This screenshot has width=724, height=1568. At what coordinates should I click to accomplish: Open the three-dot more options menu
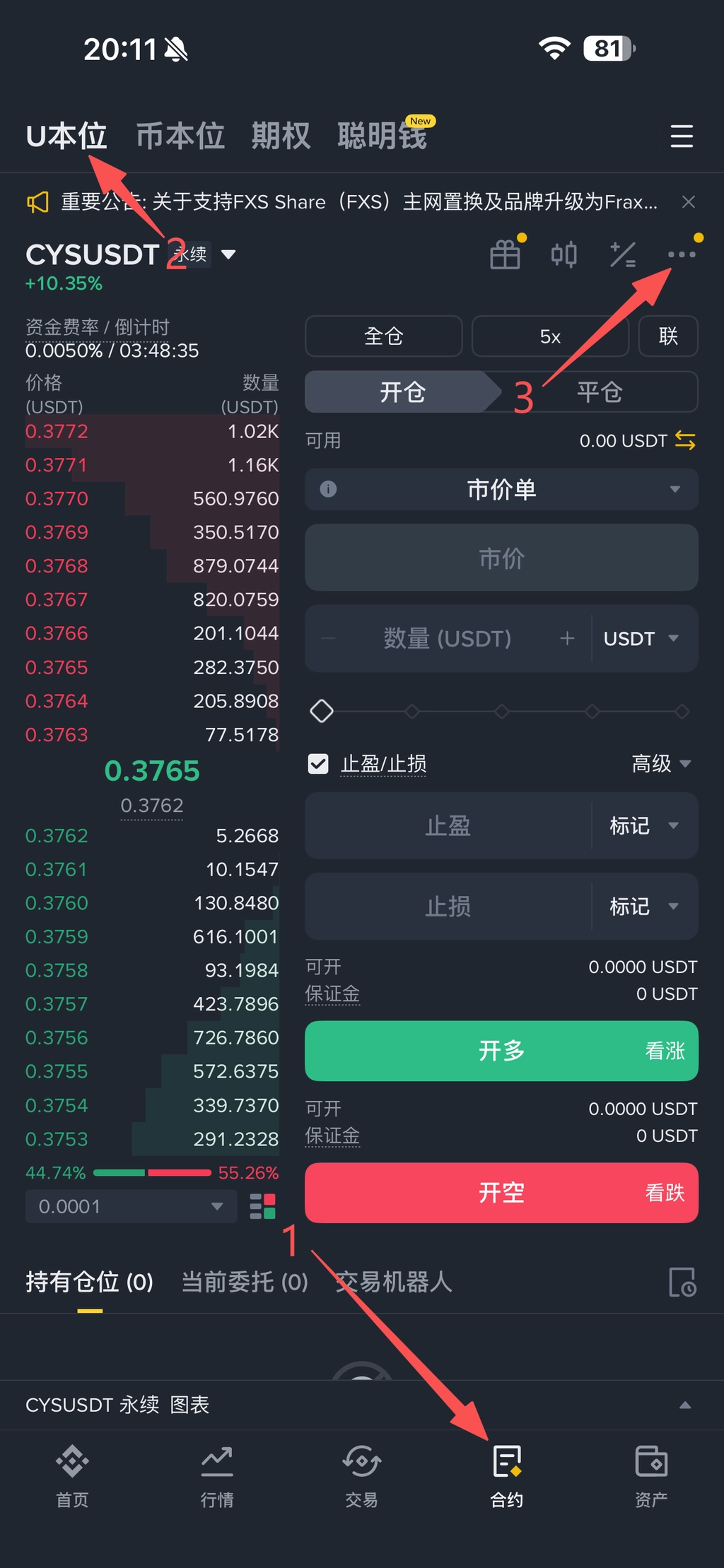pos(682,254)
